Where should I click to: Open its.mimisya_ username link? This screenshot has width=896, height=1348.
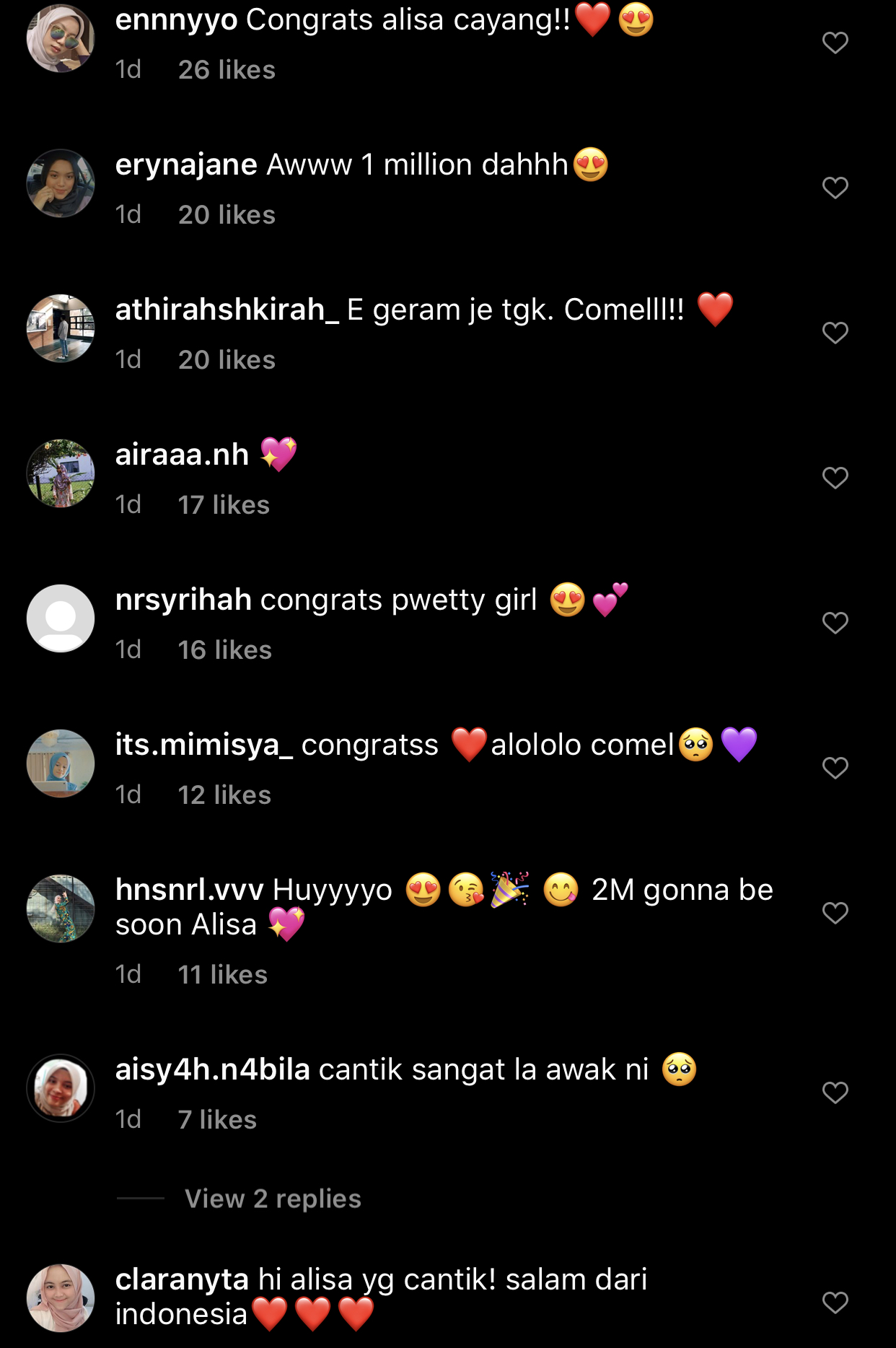(x=203, y=745)
